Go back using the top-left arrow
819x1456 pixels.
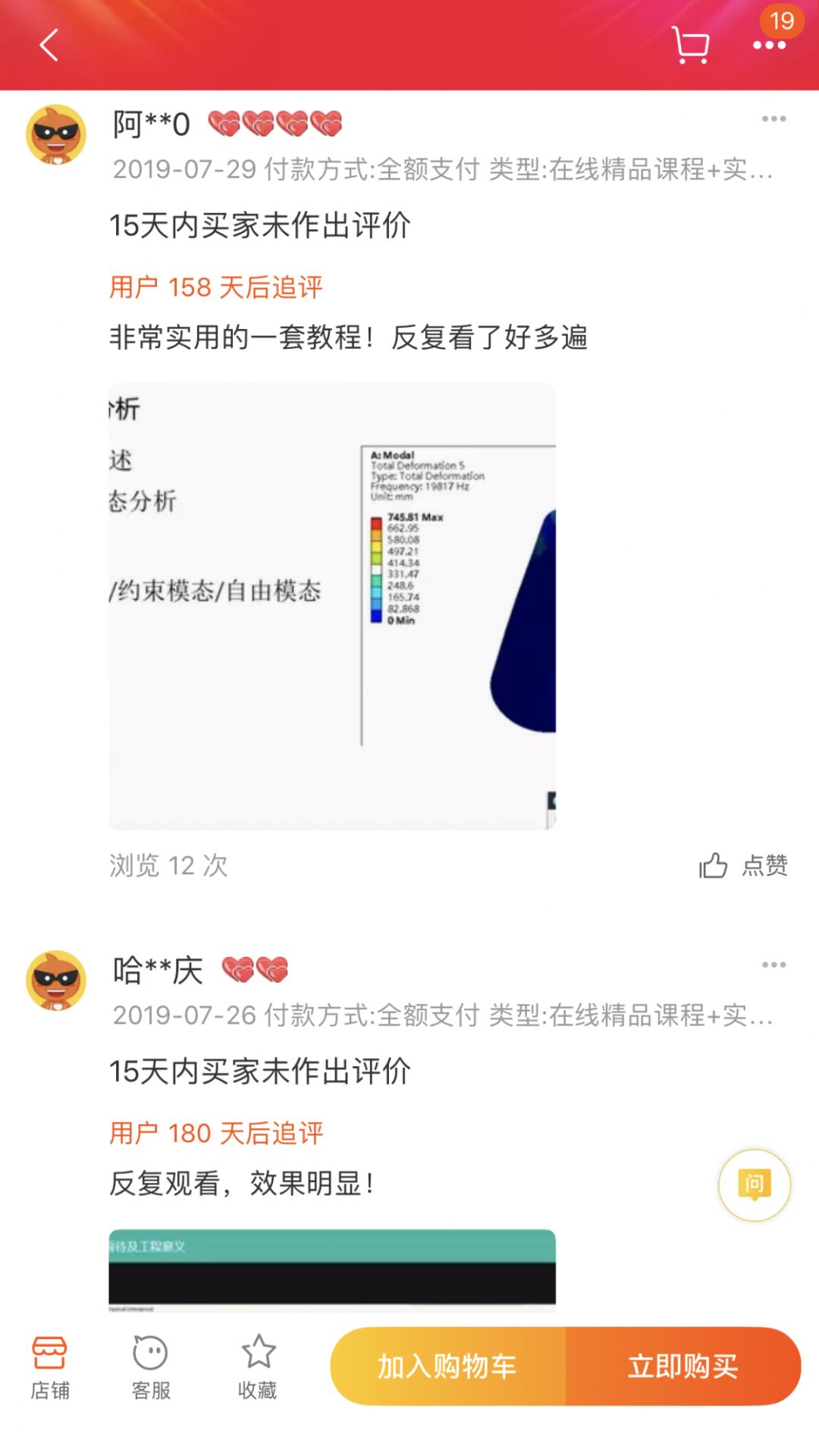tap(49, 45)
